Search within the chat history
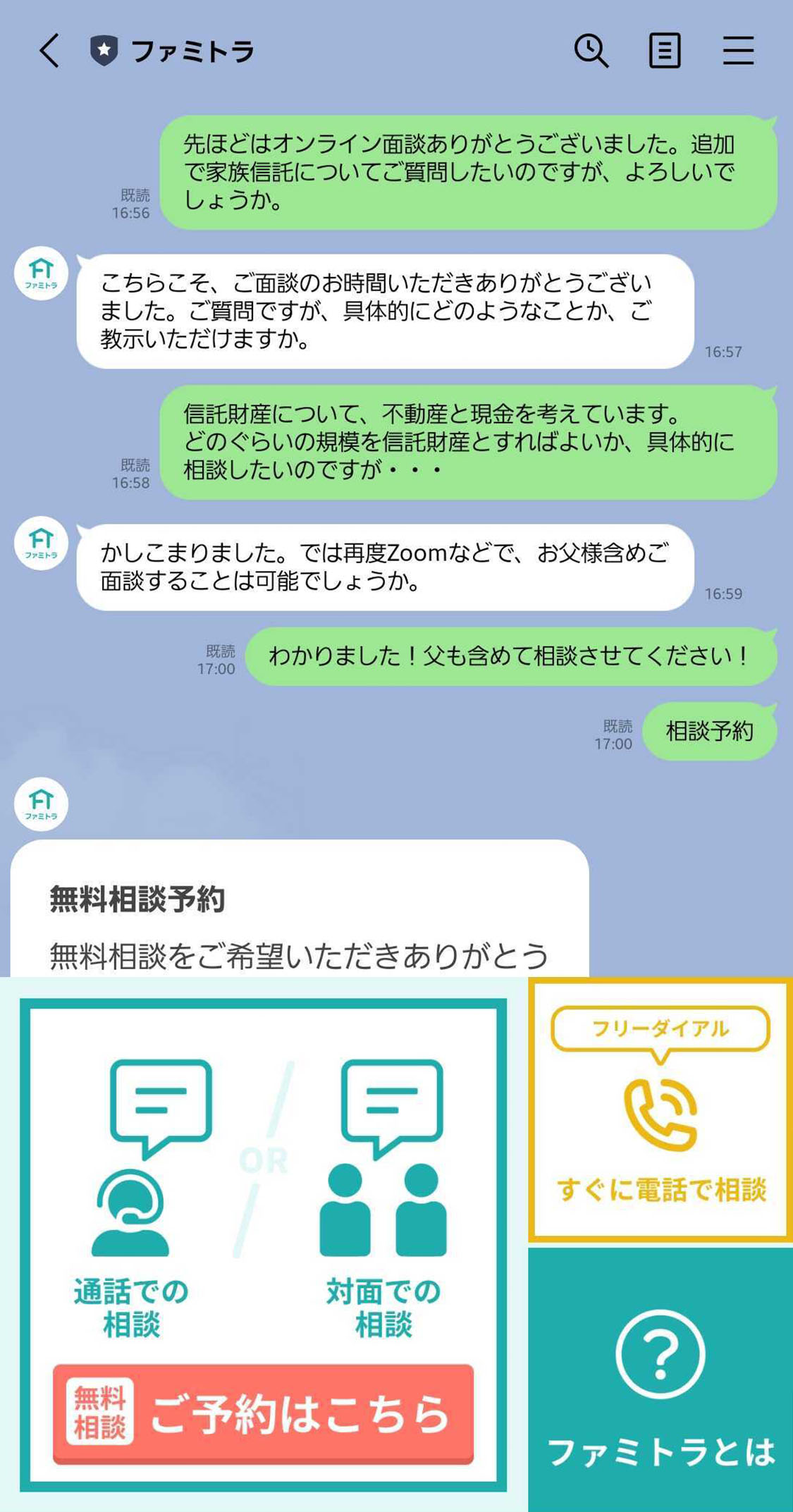Image resolution: width=793 pixels, height=1512 pixels. coord(591,51)
